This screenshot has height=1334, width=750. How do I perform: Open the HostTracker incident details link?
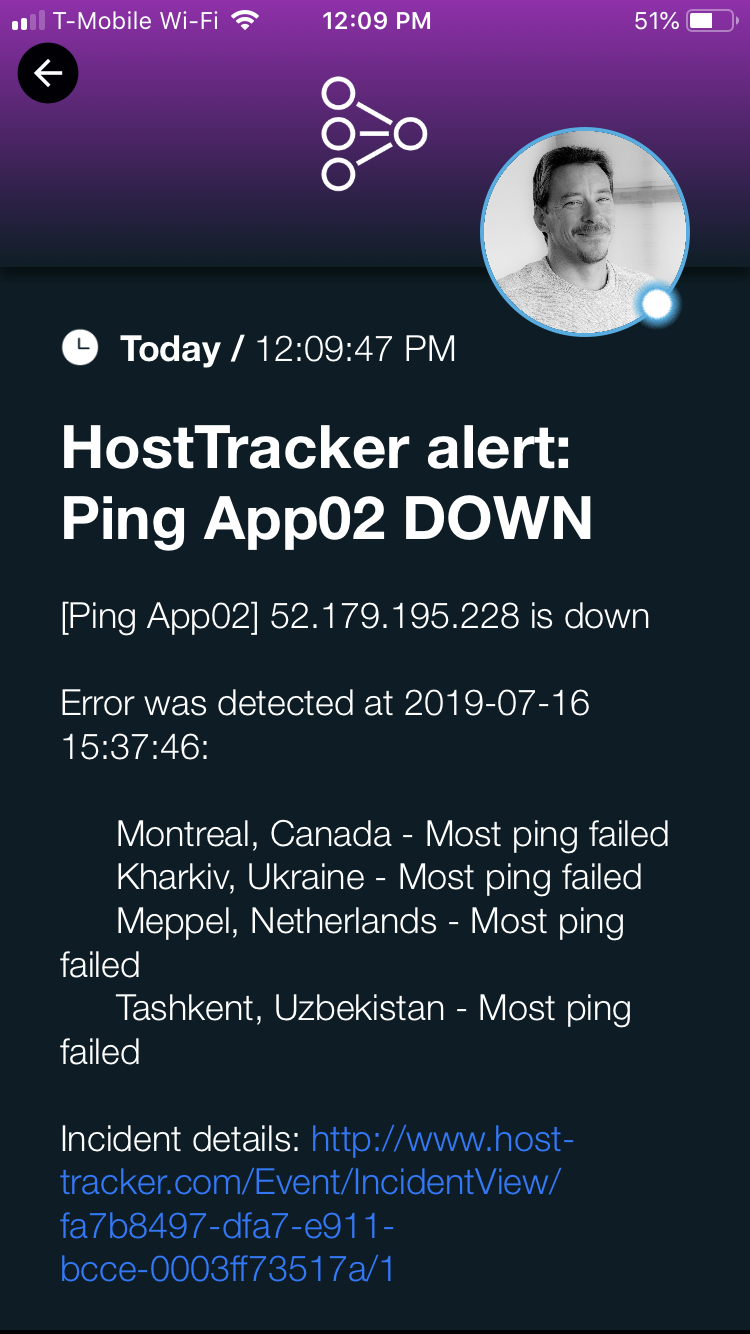point(317,1204)
